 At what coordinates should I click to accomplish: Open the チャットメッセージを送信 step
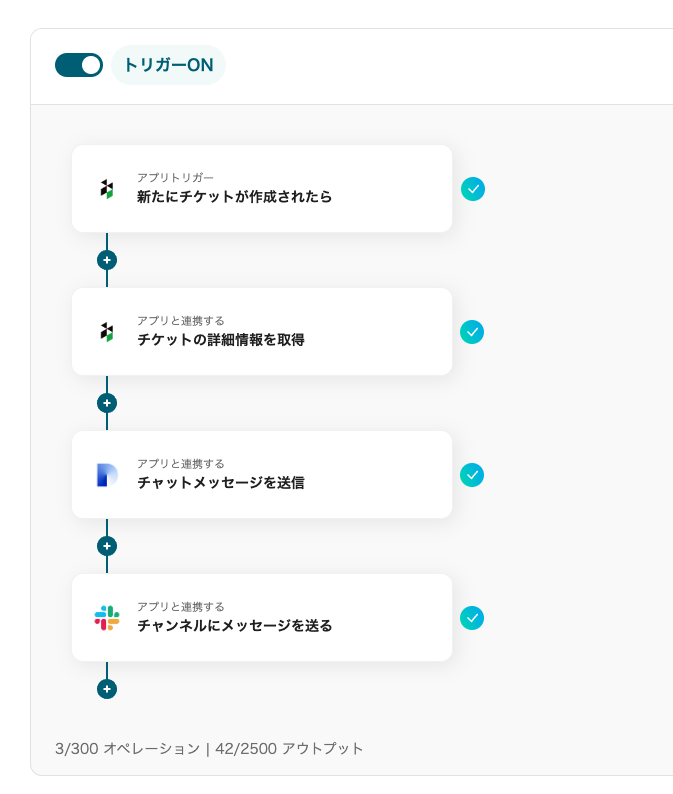click(262, 475)
